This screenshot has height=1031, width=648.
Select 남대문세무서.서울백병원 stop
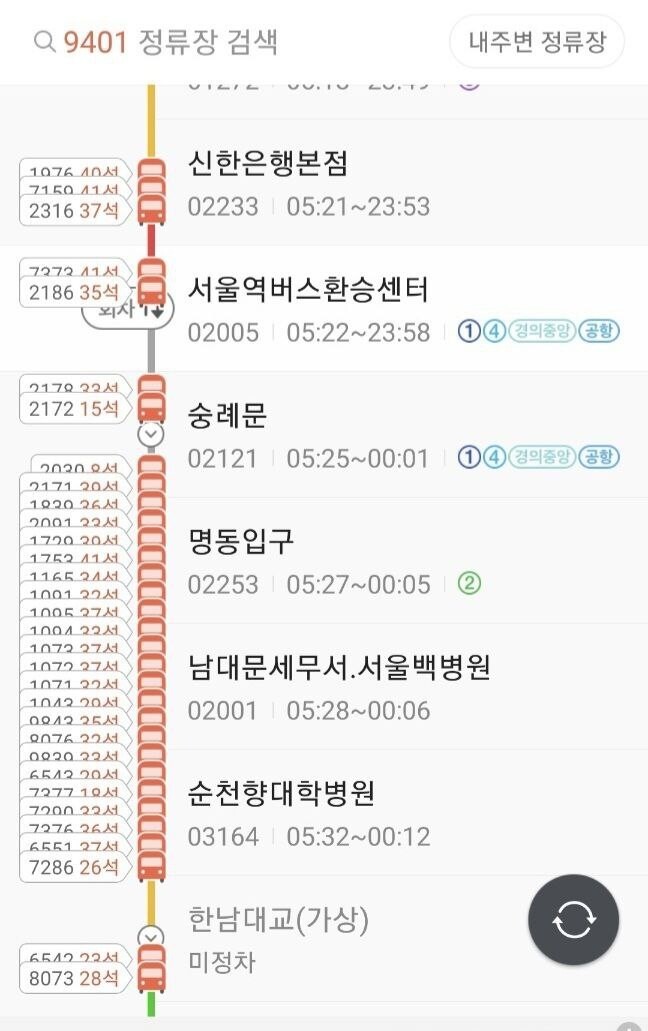339,667
